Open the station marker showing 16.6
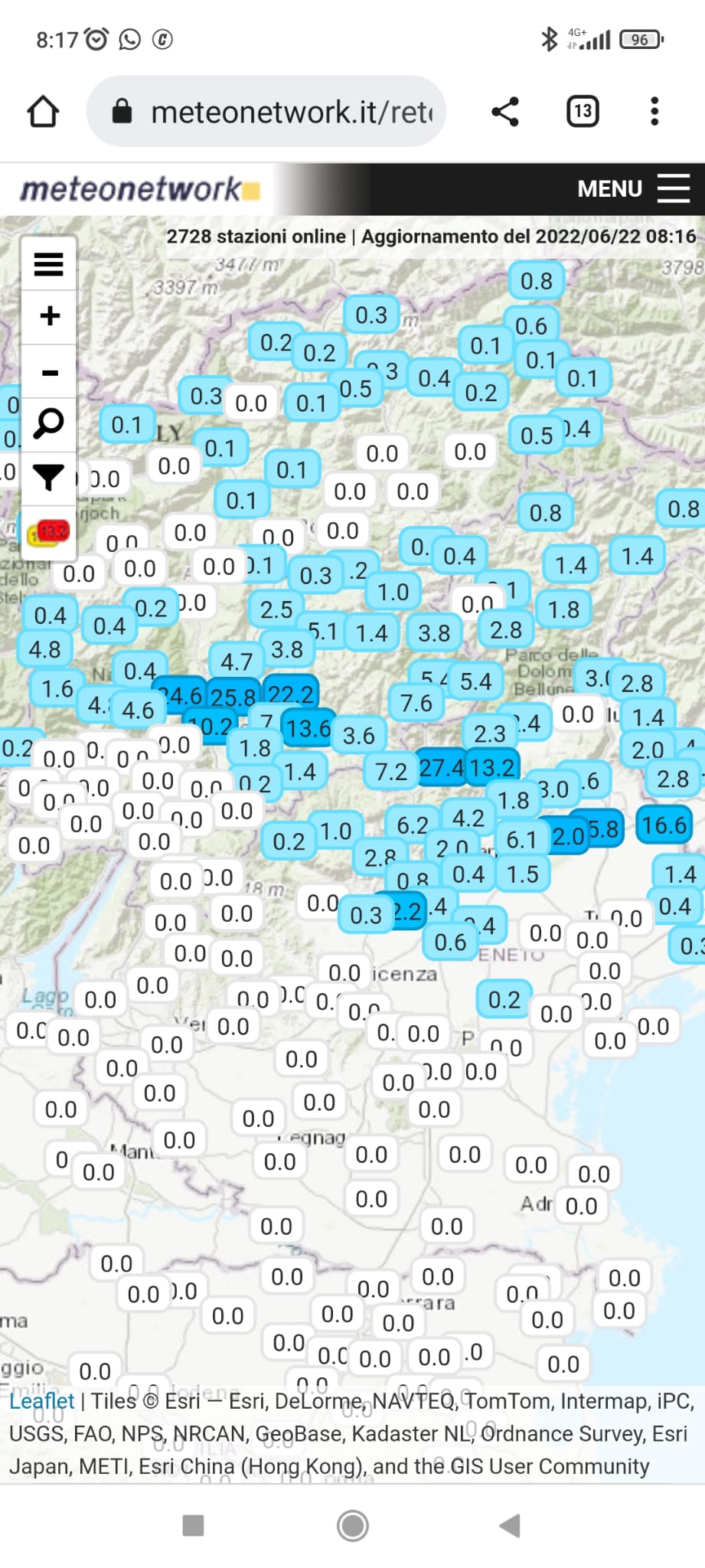This screenshot has width=705, height=1568. pos(664,825)
